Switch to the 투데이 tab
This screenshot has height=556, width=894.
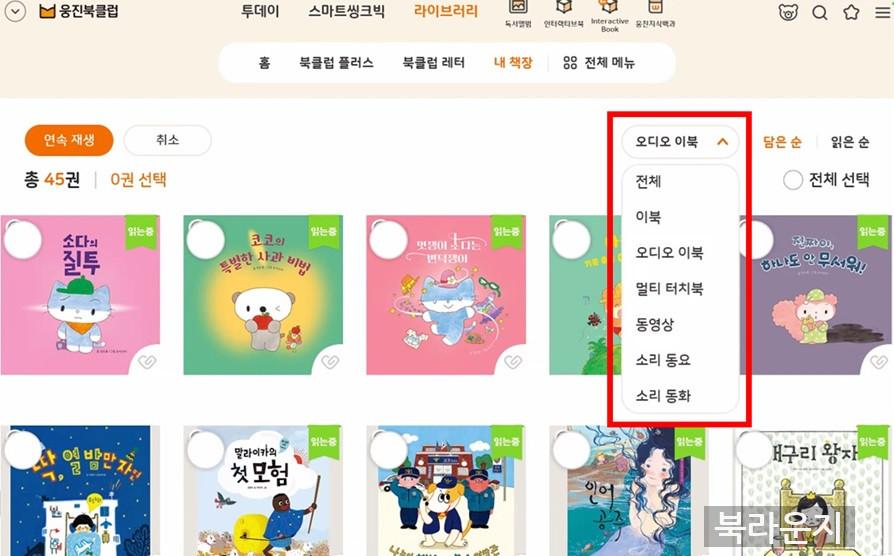(x=260, y=12)
